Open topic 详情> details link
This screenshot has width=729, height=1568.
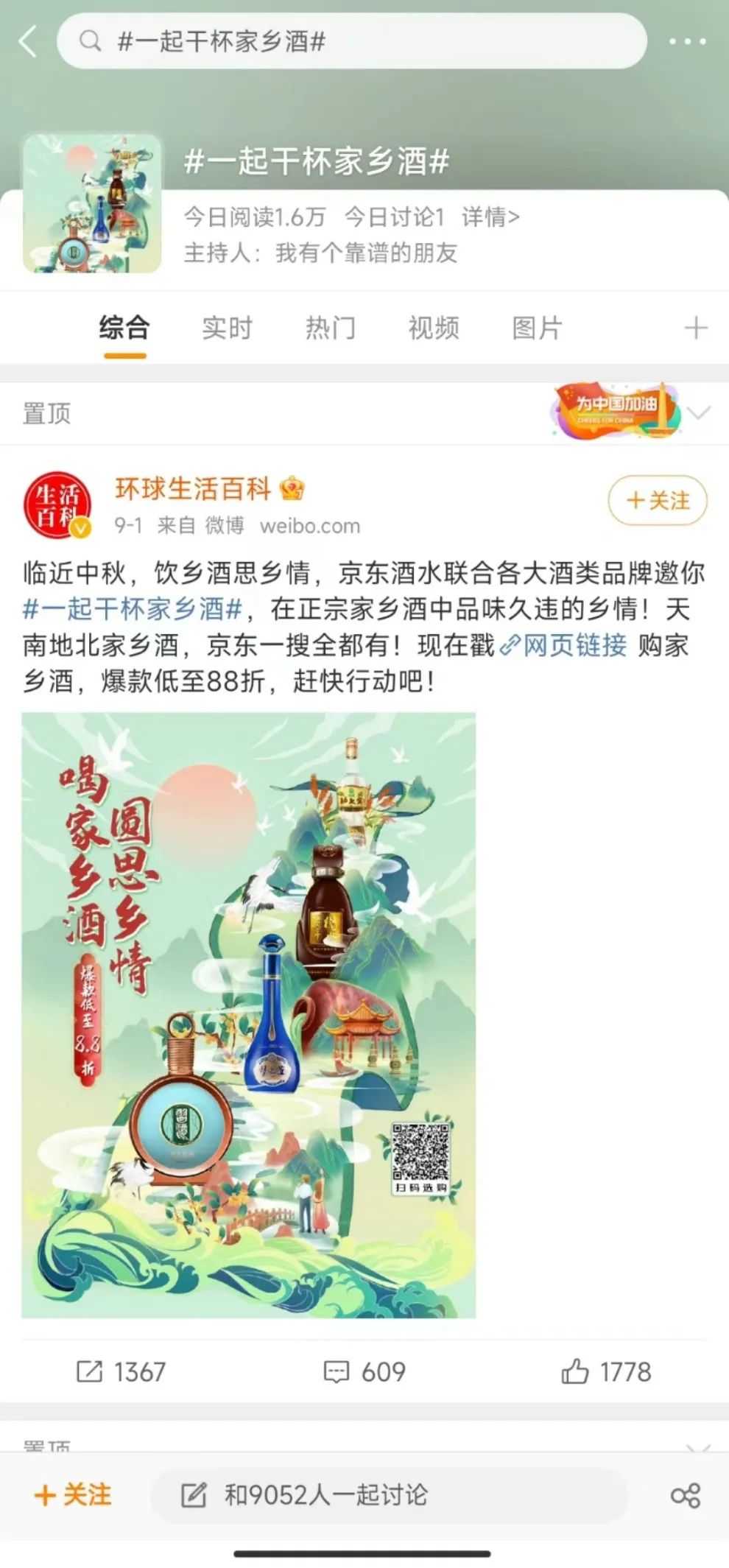(490, 217)
